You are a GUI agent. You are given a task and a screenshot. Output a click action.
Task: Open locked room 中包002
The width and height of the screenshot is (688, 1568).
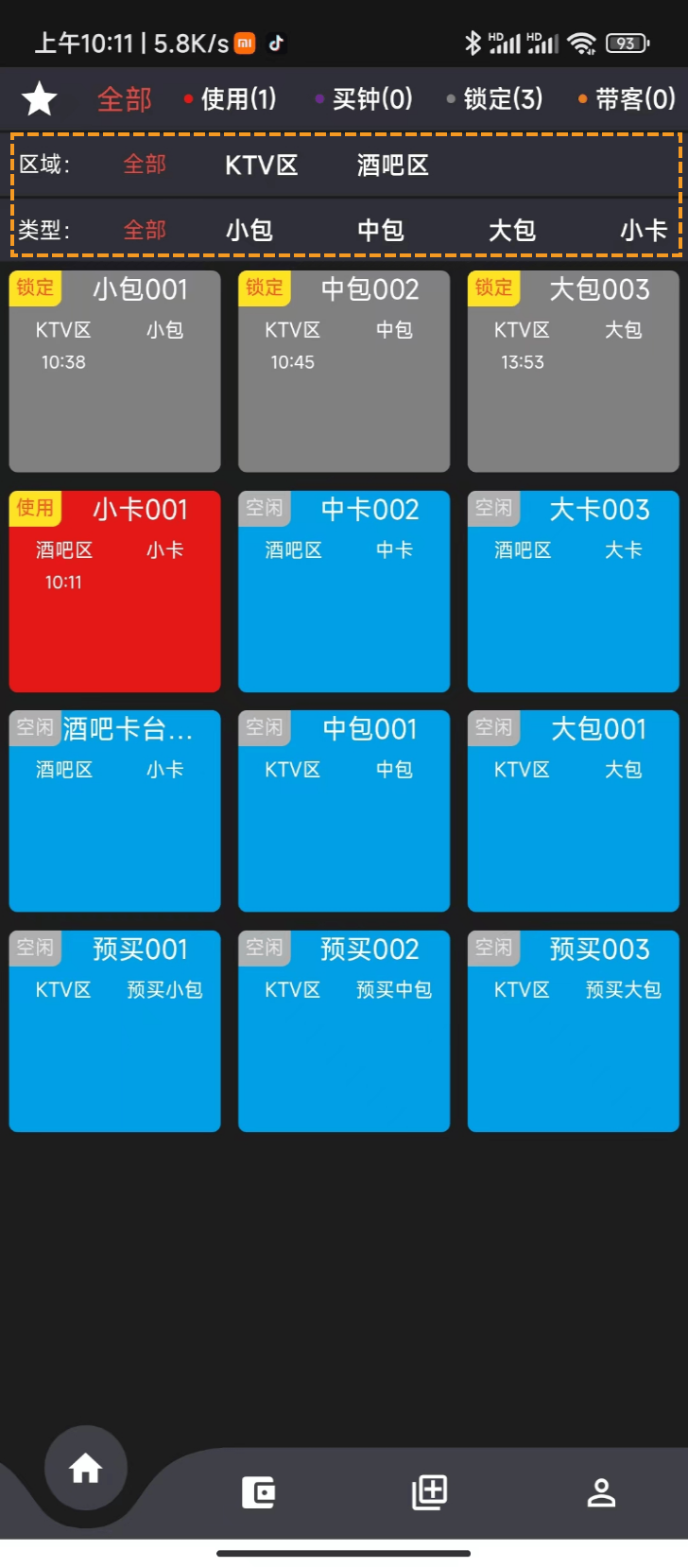click(344, 372)
